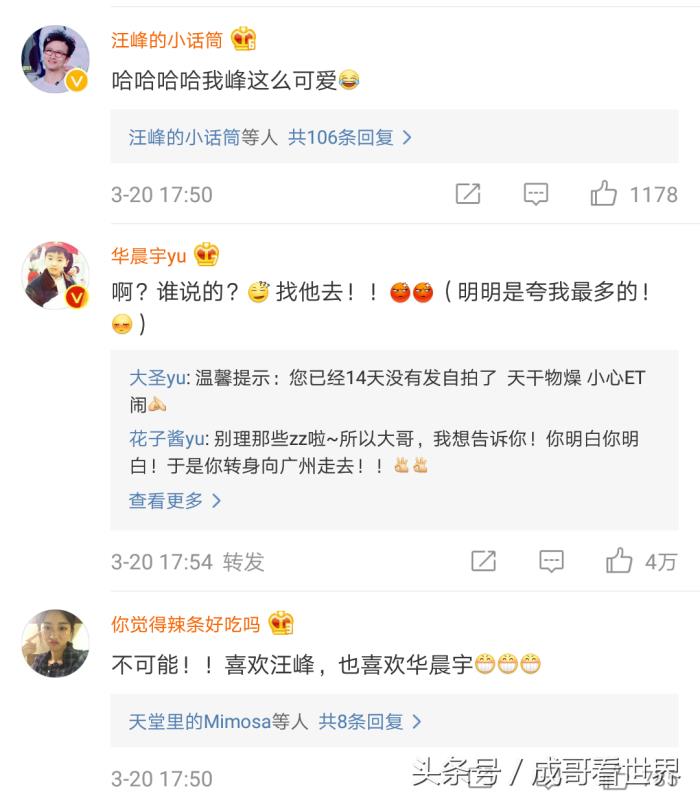The height and width of the screenshot is (798, 700).
Task: Tap 转发 next to the 3-20 17:54 timestamp
Action: point(243,562)
